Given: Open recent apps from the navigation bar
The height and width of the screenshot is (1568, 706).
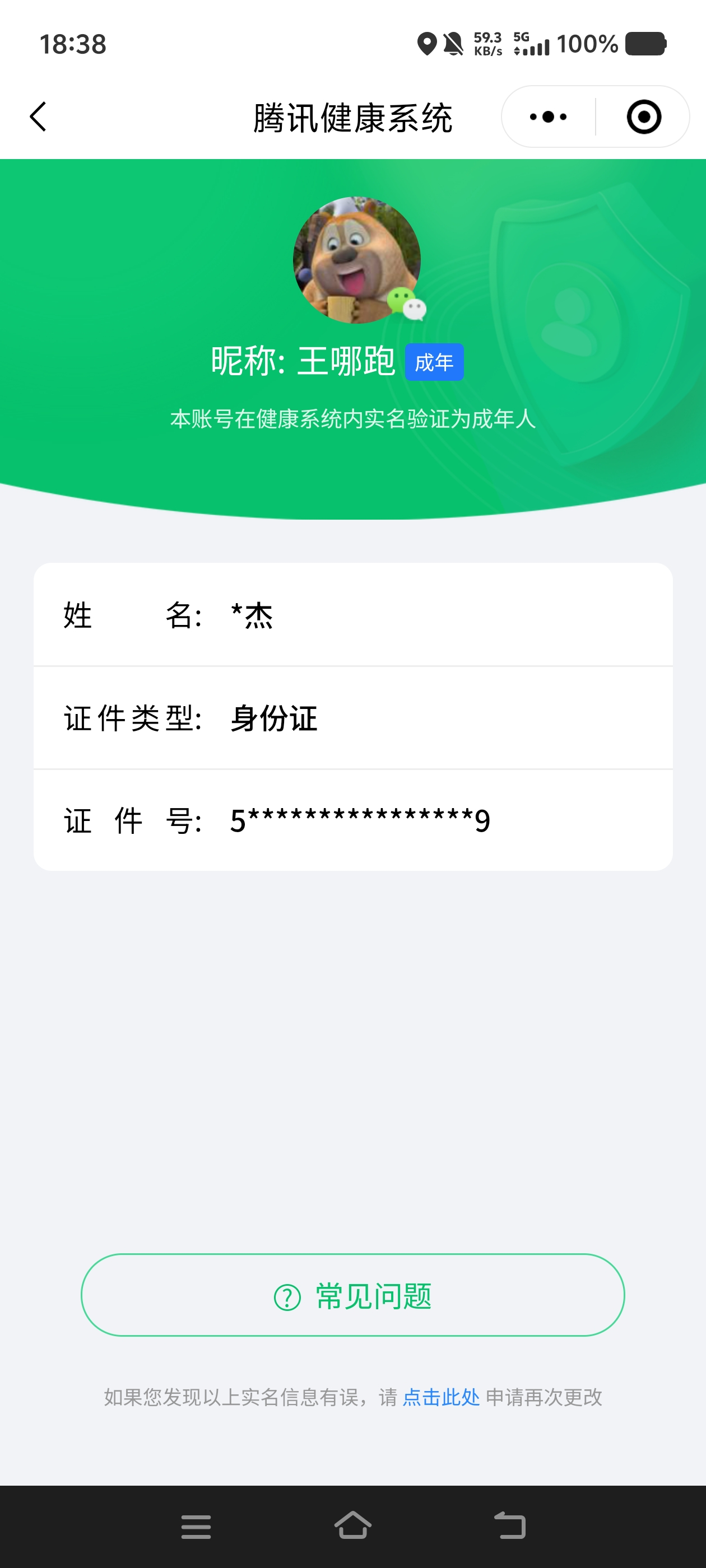Looking at the screenshot, I should [x=196, y=1526].
